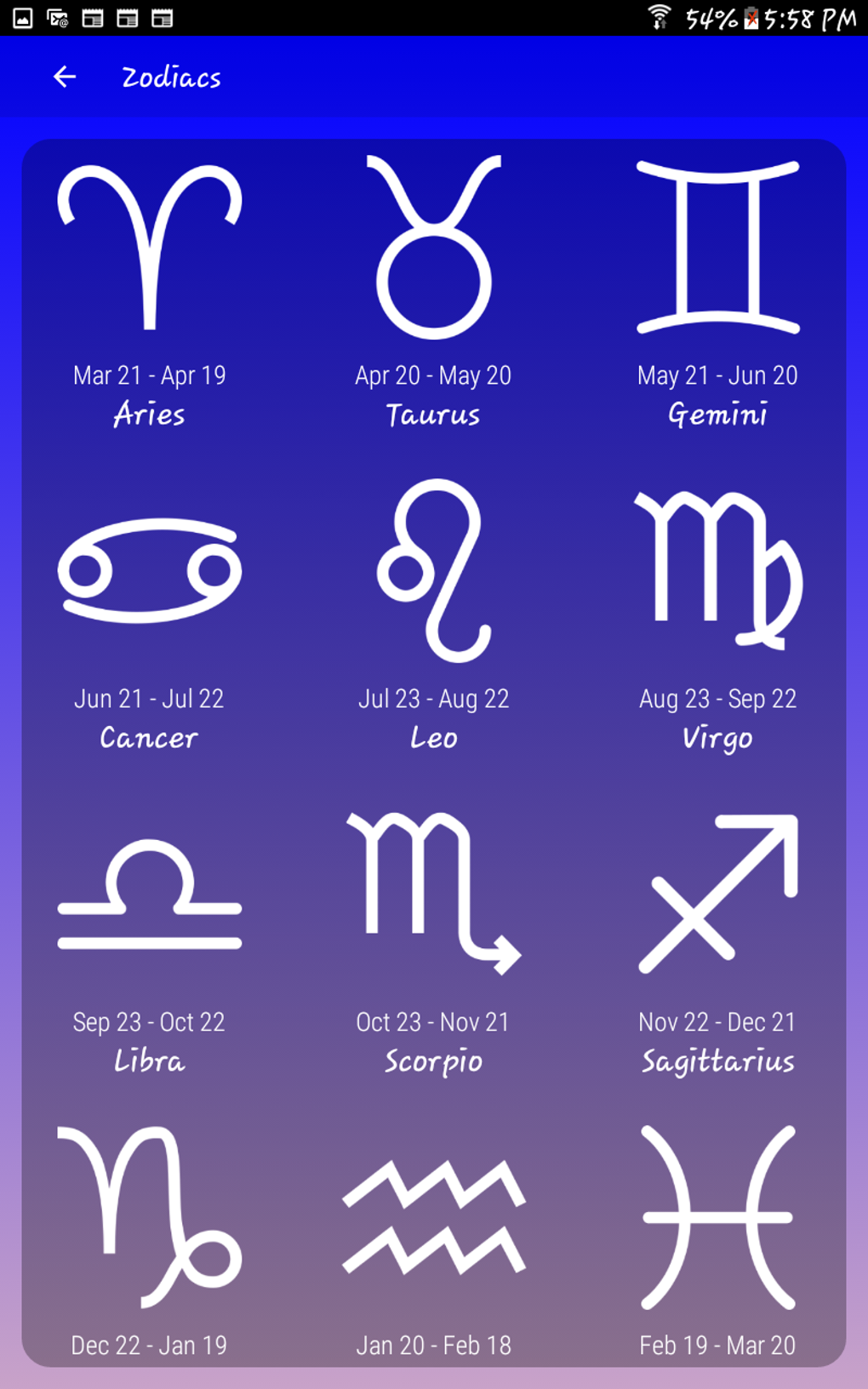The height and width of the screenshot is (1389, 868).
Task: Go back using the arrow icon
Action: click(x=65, y=77)
